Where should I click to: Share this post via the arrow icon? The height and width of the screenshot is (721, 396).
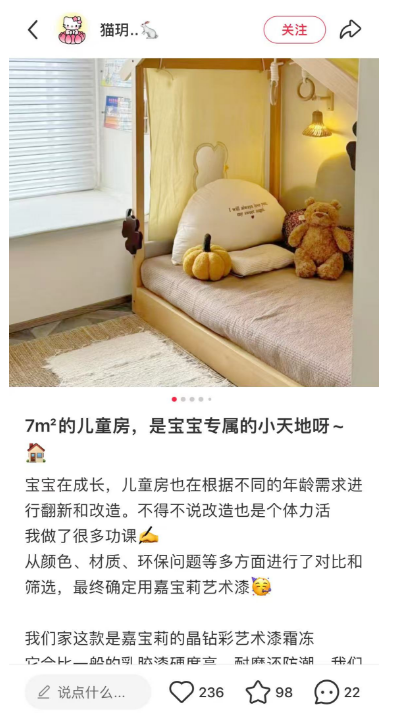[x=350, y=30]
